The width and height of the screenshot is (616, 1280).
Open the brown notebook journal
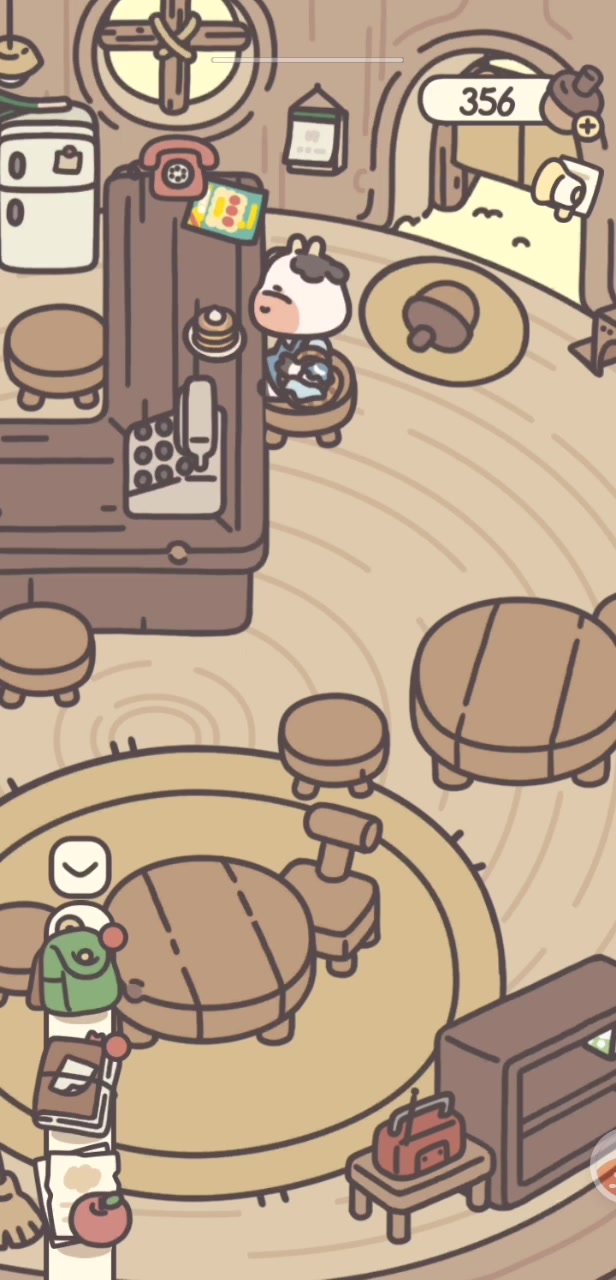(80, 1083)
